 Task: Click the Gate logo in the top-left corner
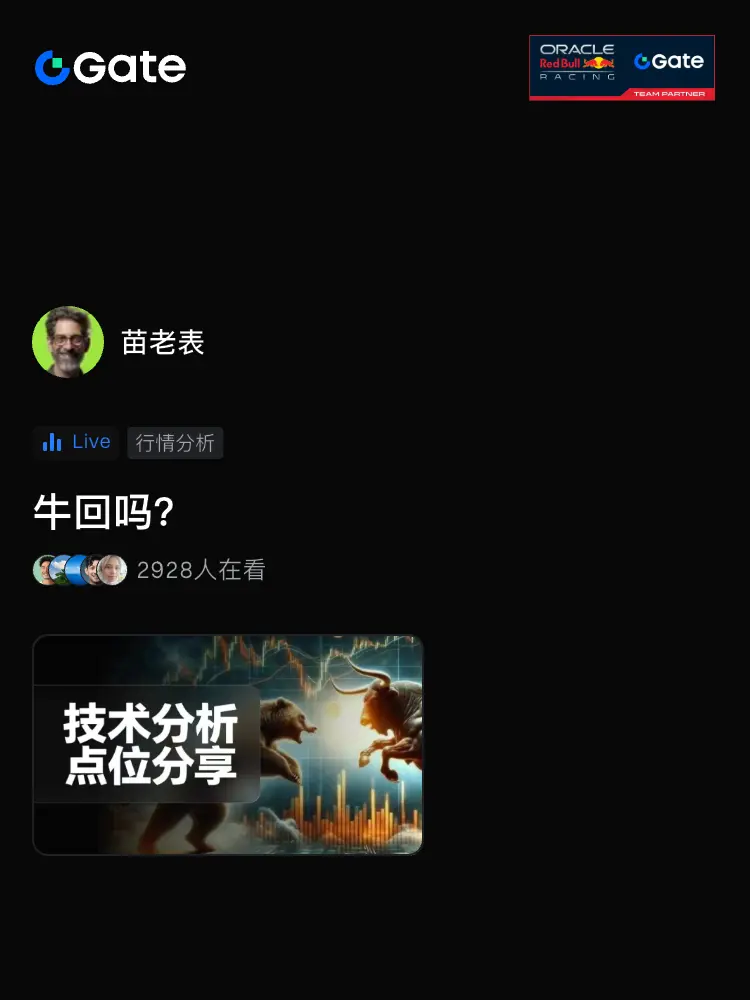pyautogui.click(x=108, y=67)
